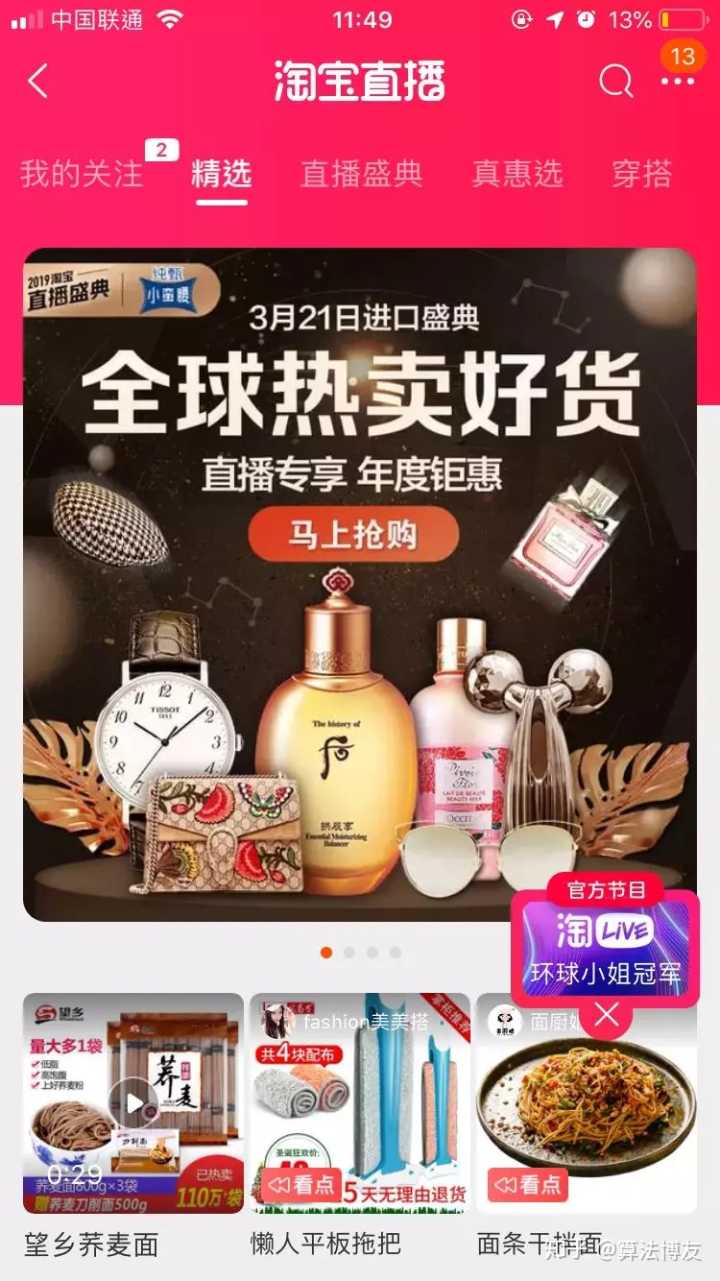Open the three-dot overflow menu
Screen dimensions: 720x1281
point(678,82)
